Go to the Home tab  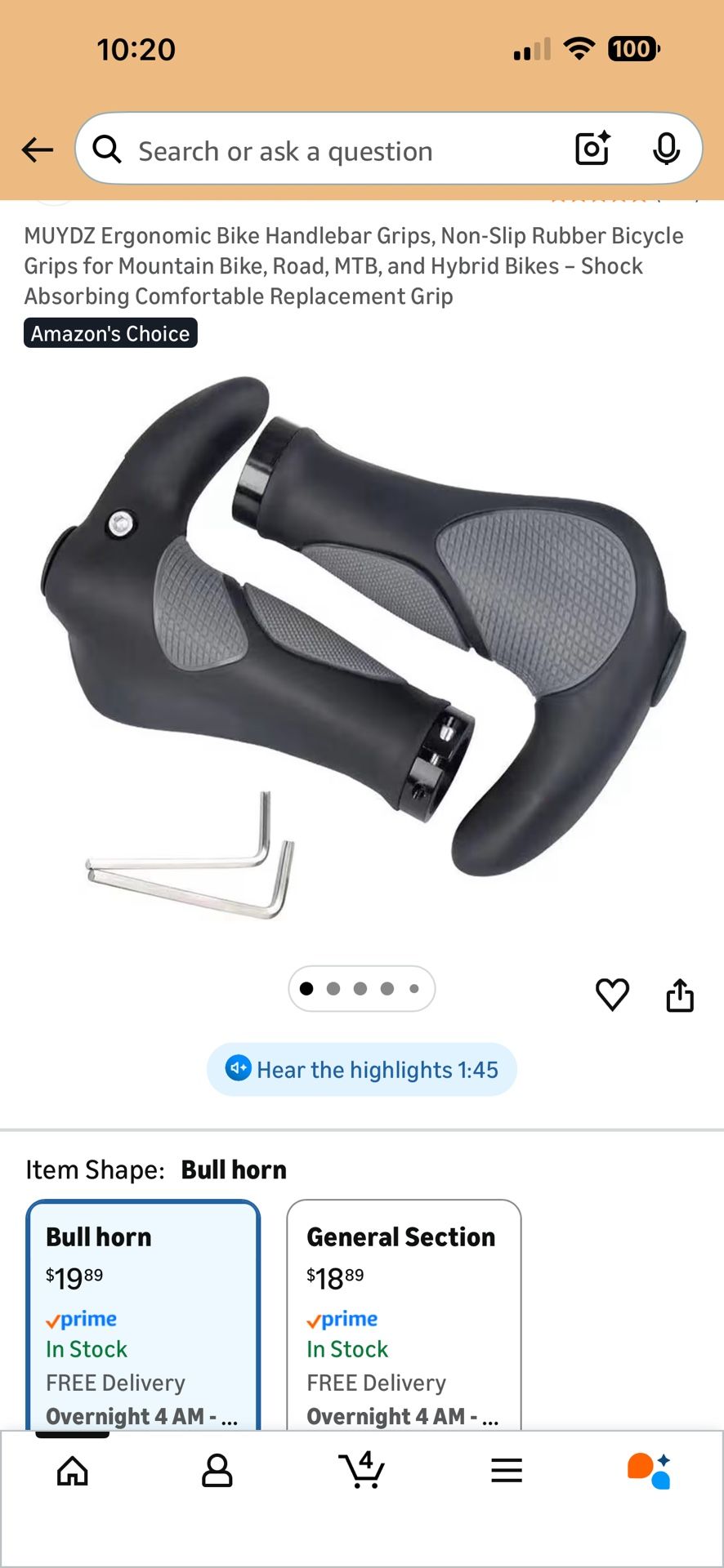tap(73, 1471)
